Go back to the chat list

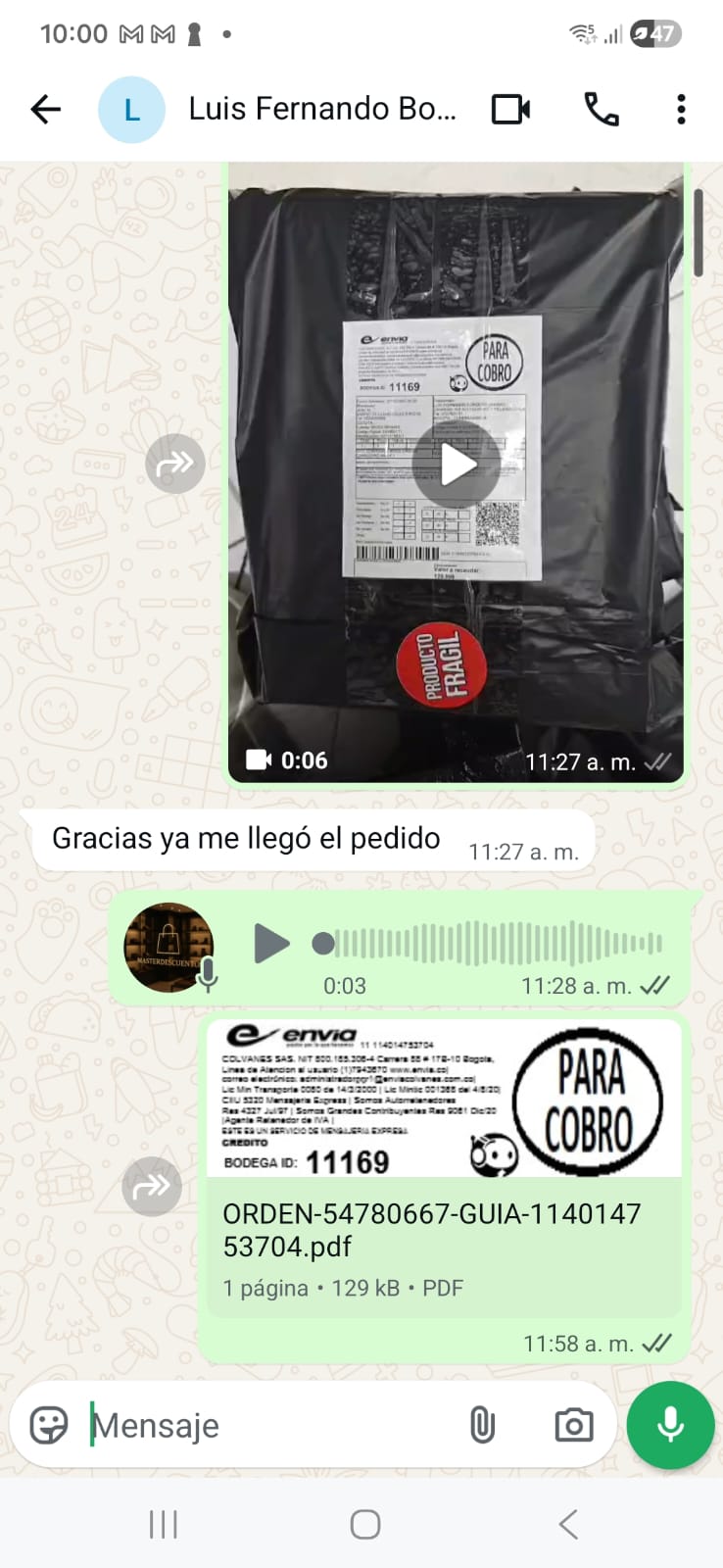click(45, 109)
